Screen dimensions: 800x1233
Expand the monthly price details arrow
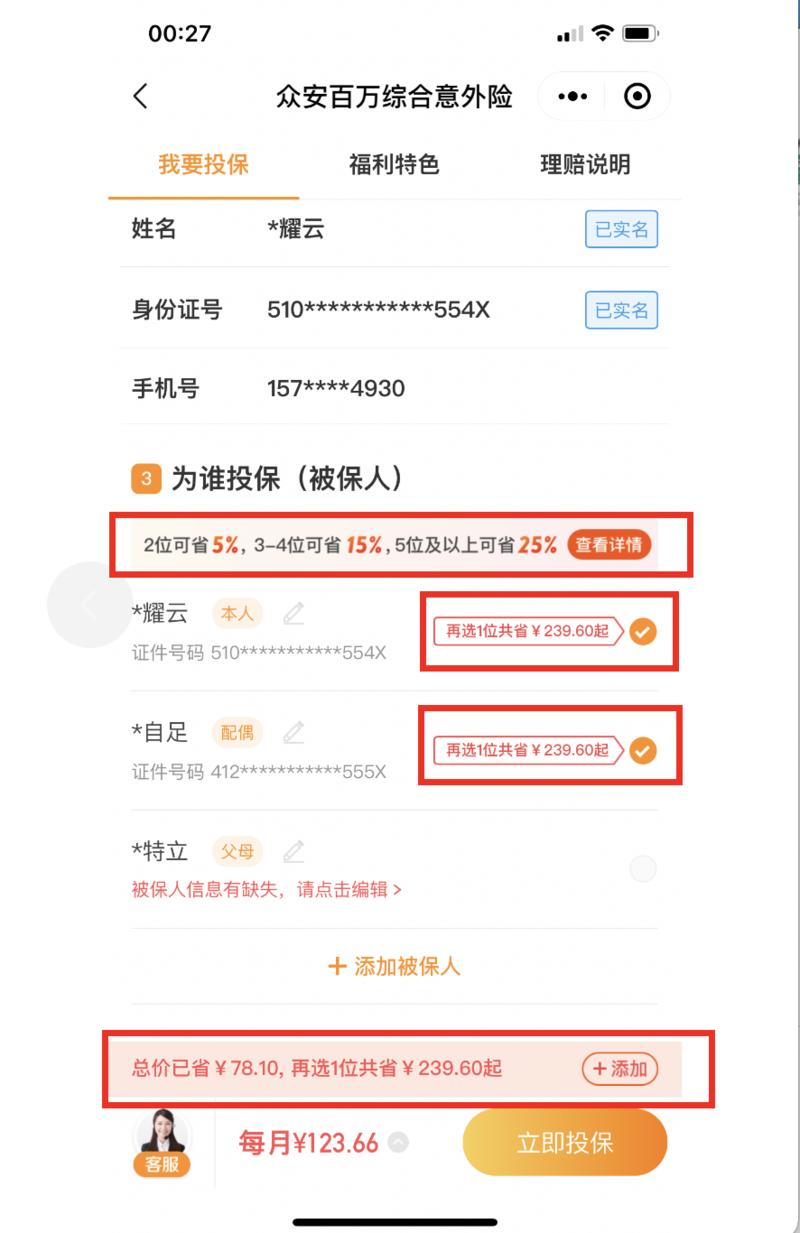398,1143
